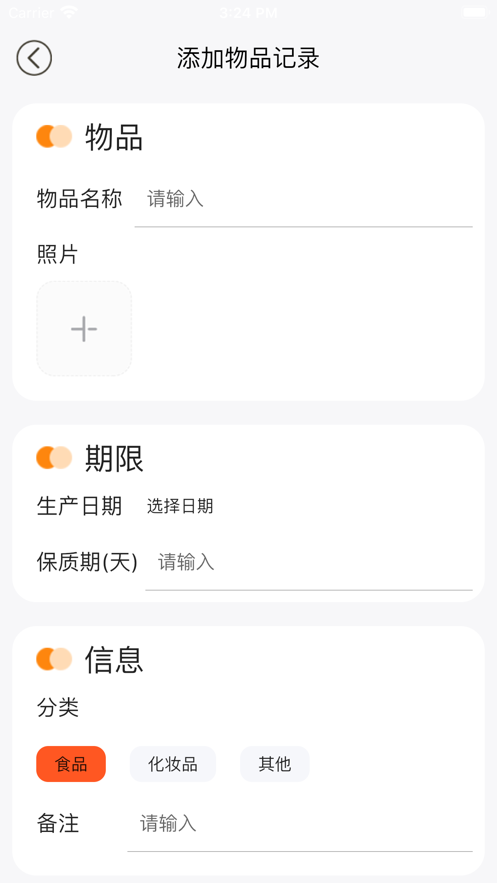Go back using the arrow icon
The height and width of the screenshot is (883, 497).
pyautogui.click(x=34, y=58)
